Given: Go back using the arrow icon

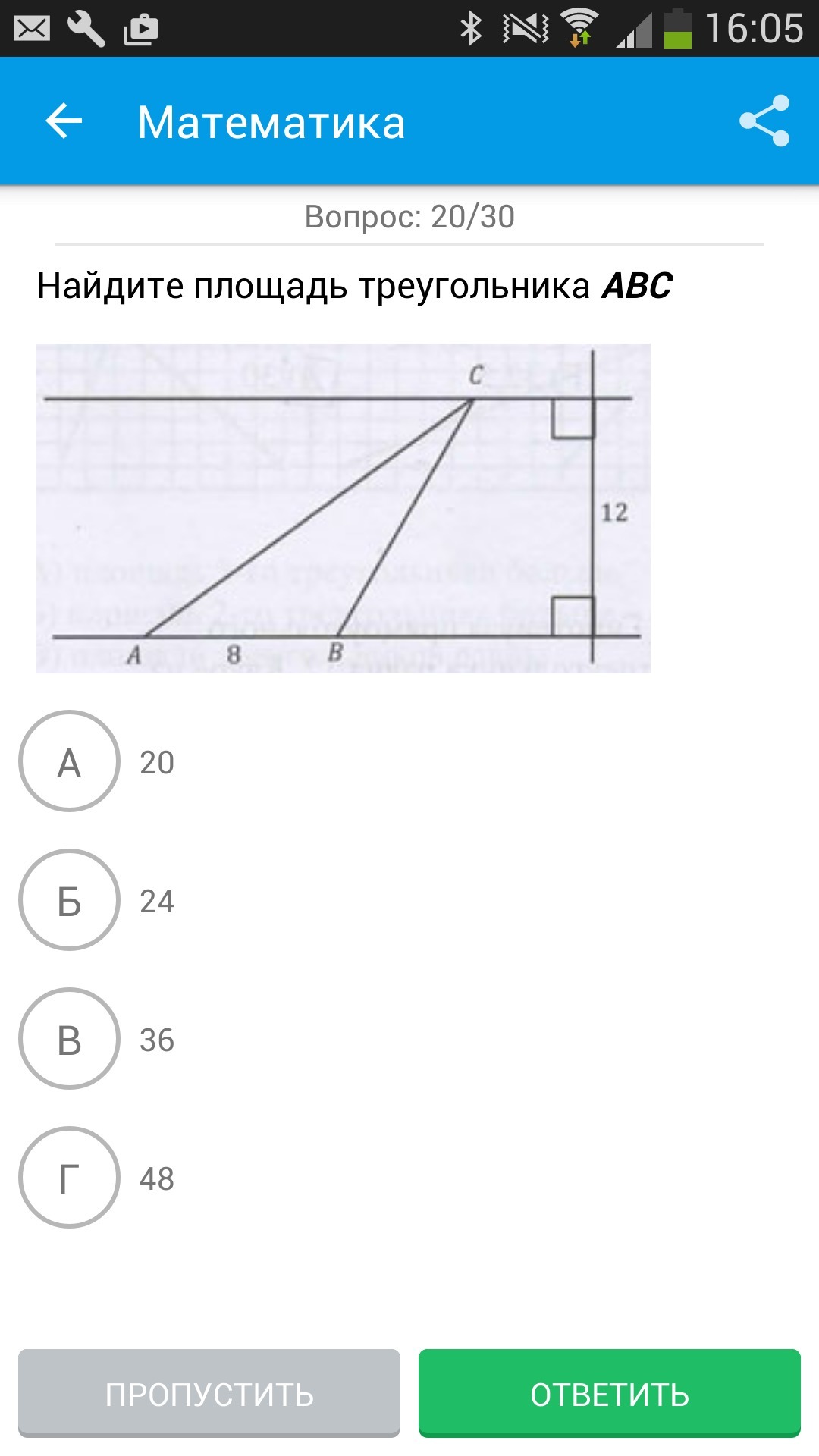Looking at the screenshot, I should [64, 121].
